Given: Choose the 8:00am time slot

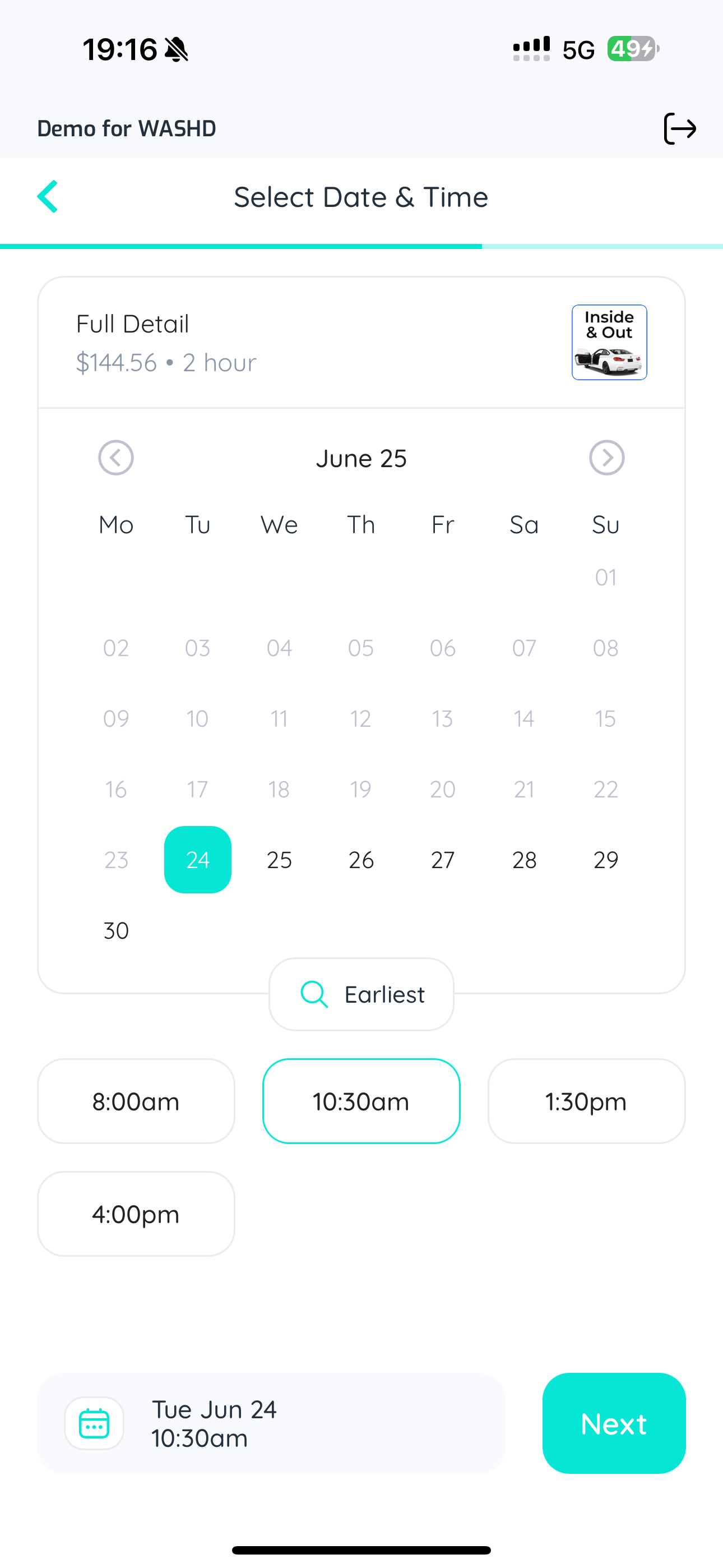Looking at the screenshot, I should point(136,1101).
